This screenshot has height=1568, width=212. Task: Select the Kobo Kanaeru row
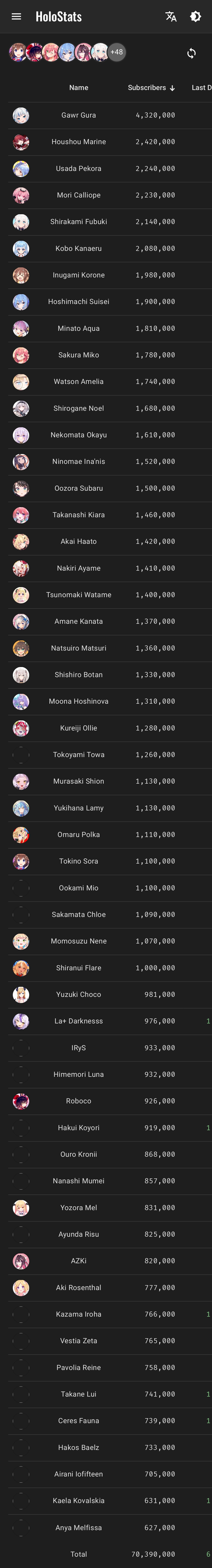pos(78,248)
